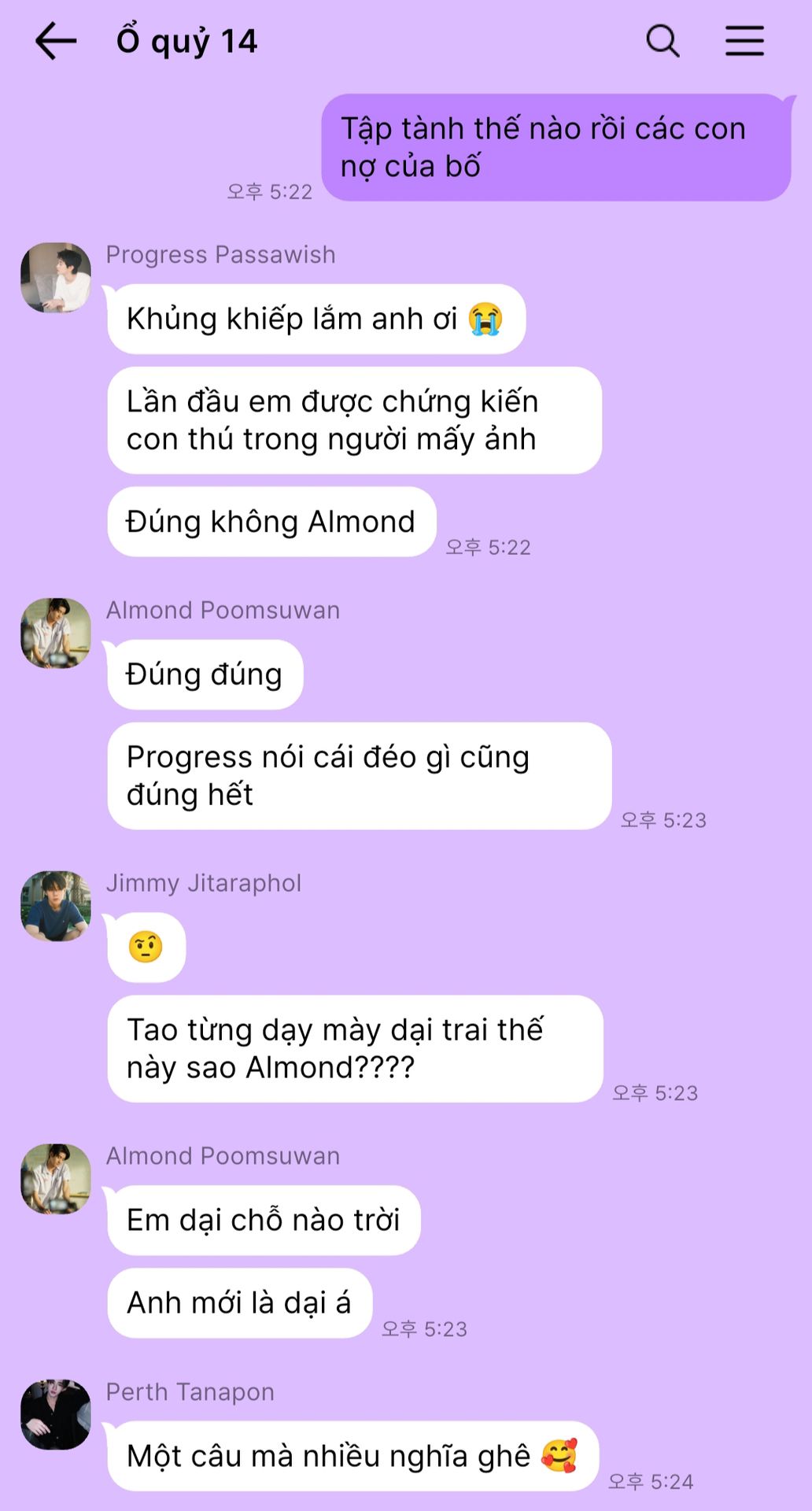Open the chat hamburger menu
The height and width of the screenshot is (1511, 812).
click(x=744, y=41)
